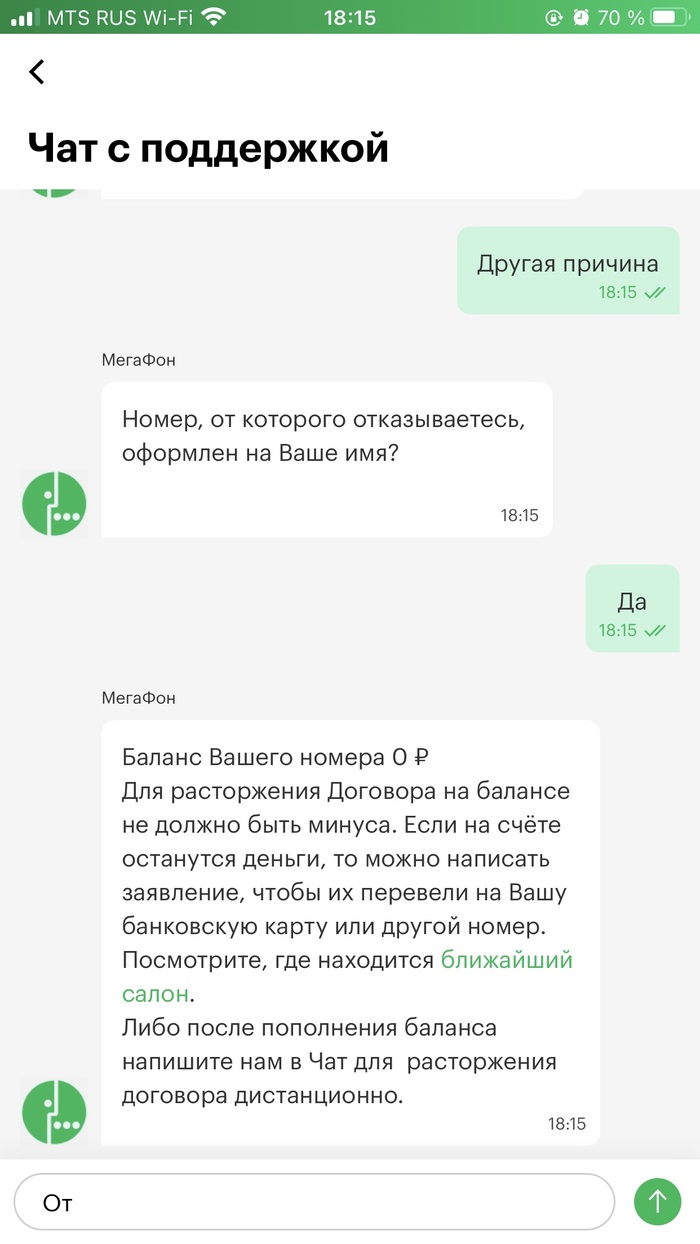The image size is (700, 1244).
Task: Open the «ближайший салон» link
Action: pos(506,960)
